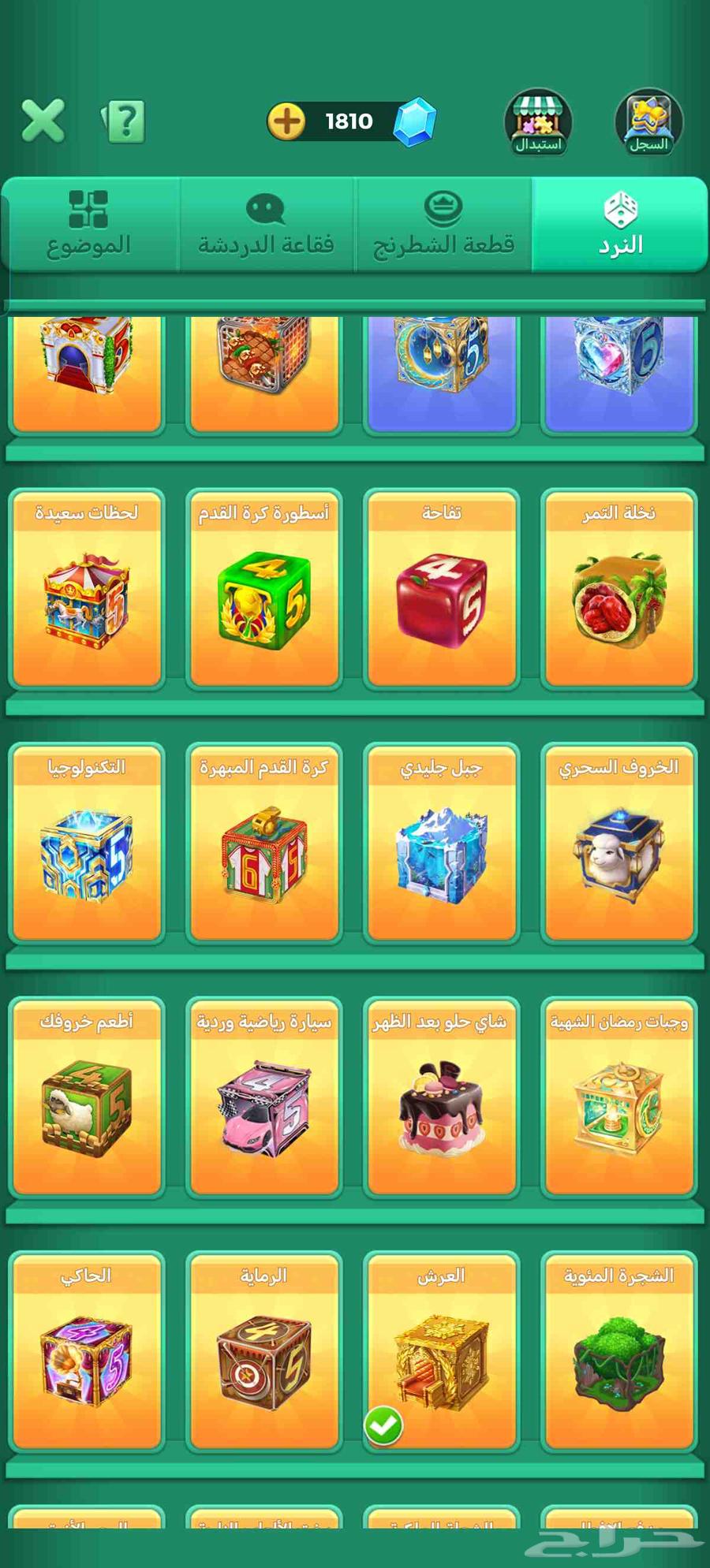Viewport: 710px width, 1568px height.
Task: Switch to the فقاعة الدردشة tab
Action: [x=266, y=225]
